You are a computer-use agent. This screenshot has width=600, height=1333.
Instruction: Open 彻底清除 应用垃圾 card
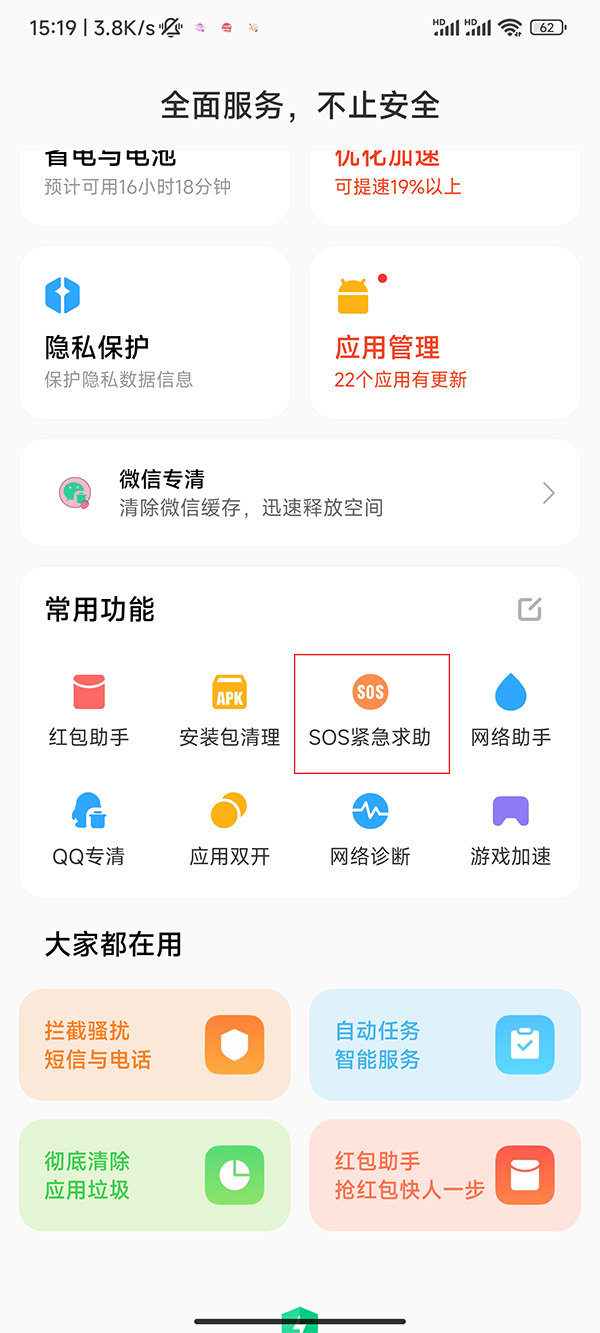click(155, 1175)
